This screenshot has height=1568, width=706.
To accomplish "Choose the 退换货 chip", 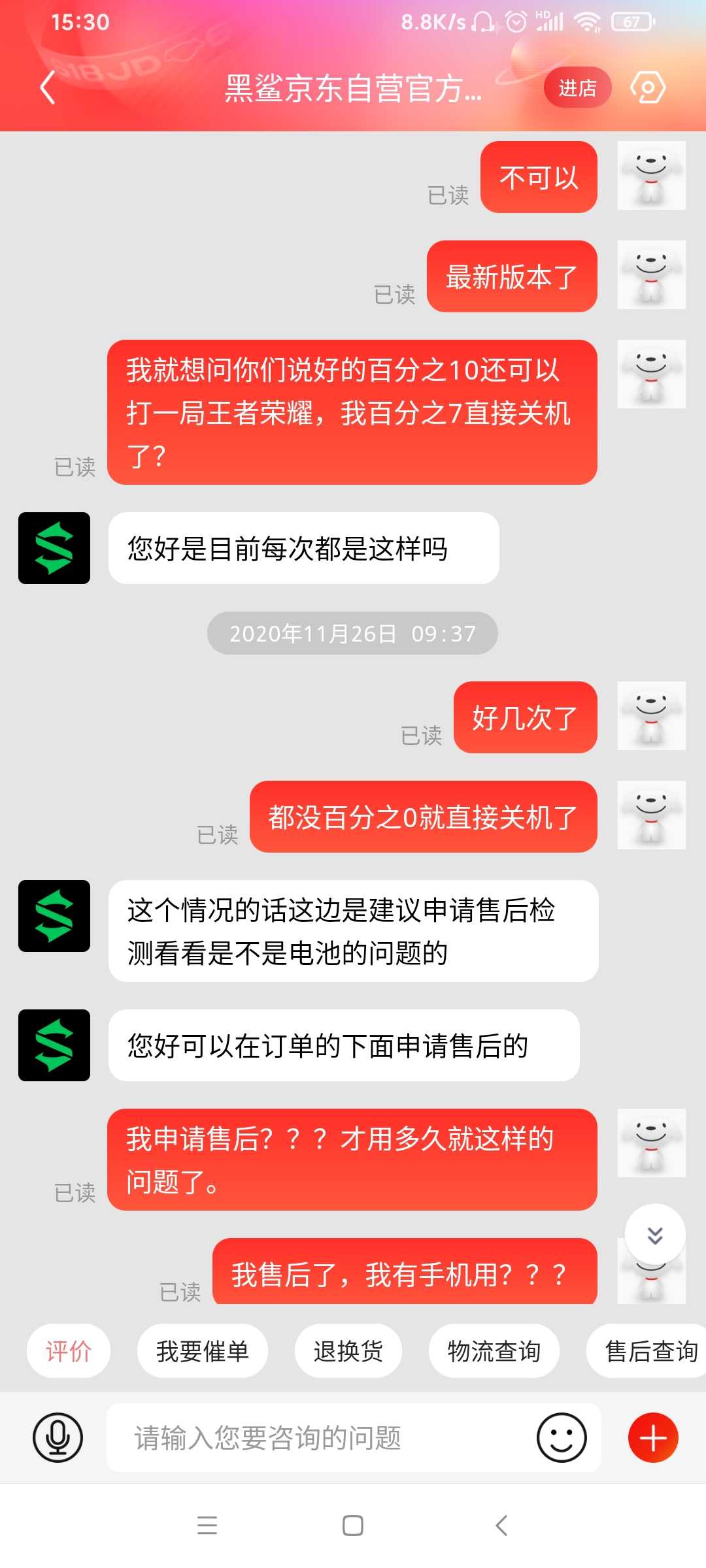I will click(348, 1351).
